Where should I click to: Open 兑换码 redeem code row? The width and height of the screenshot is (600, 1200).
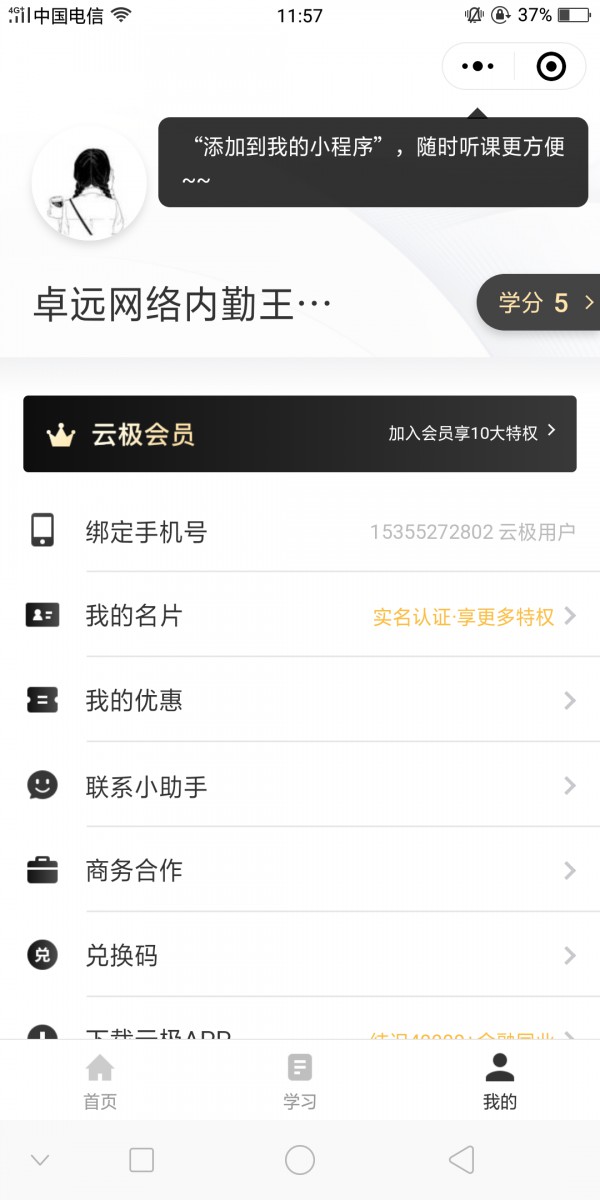click(300, 956)
